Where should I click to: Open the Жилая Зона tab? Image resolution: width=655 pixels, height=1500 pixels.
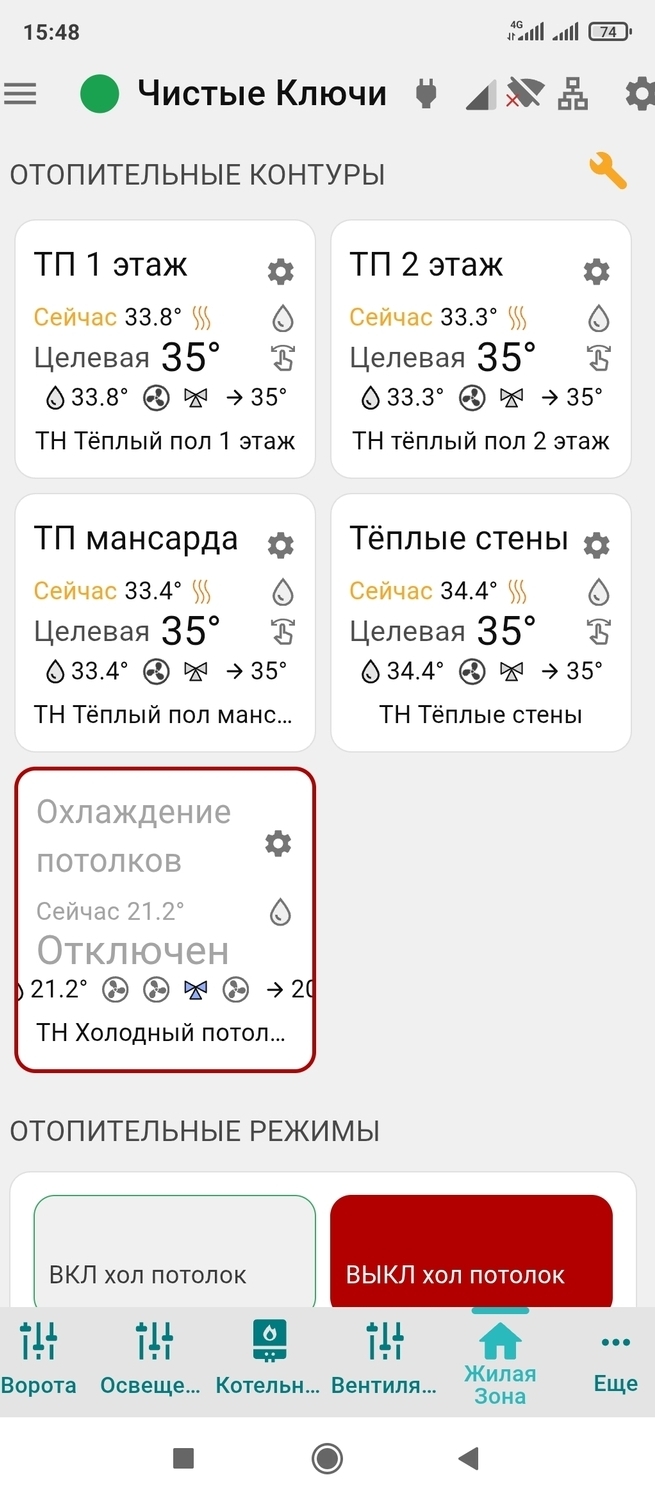click(500, 1360)
